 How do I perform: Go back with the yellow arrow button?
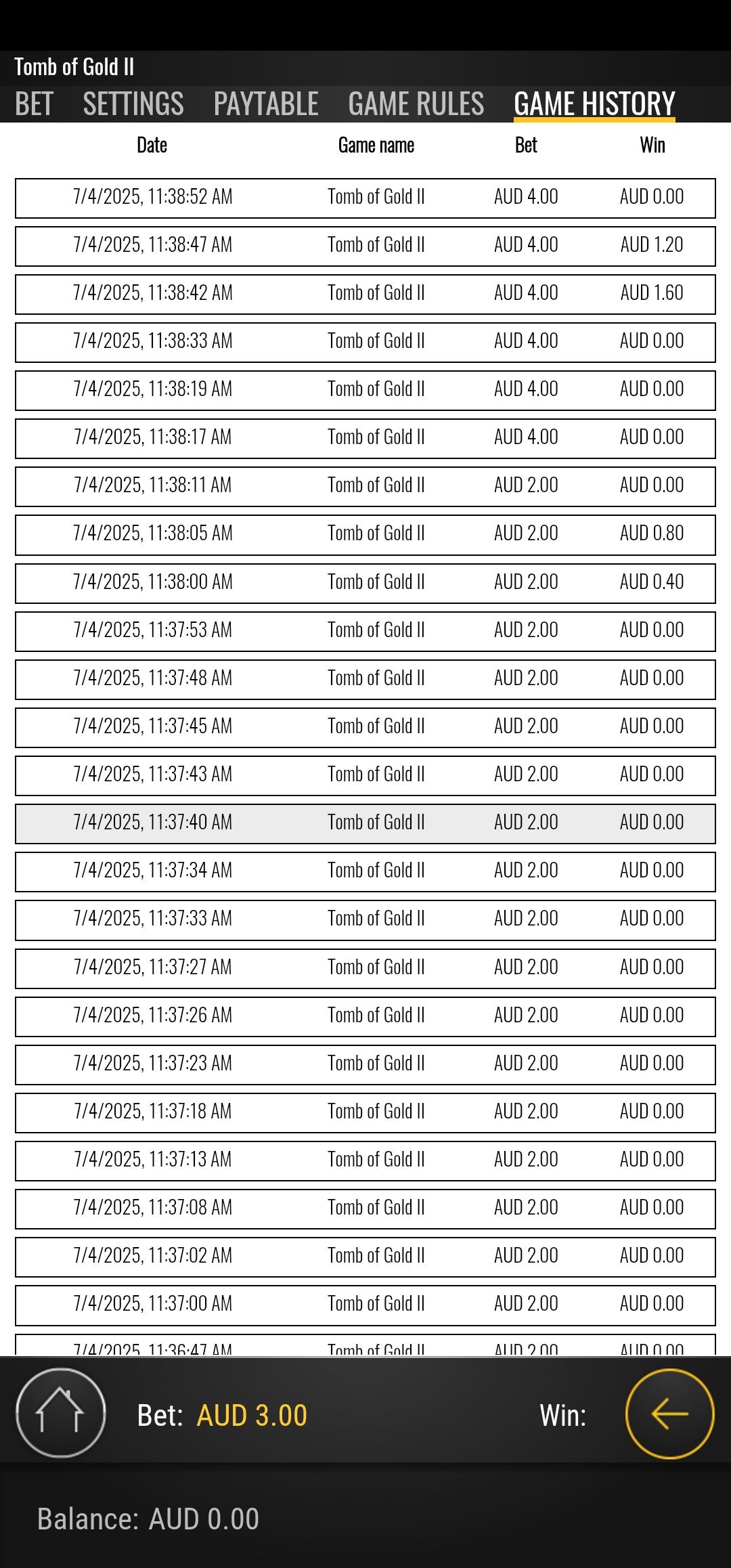(669, 1414)
